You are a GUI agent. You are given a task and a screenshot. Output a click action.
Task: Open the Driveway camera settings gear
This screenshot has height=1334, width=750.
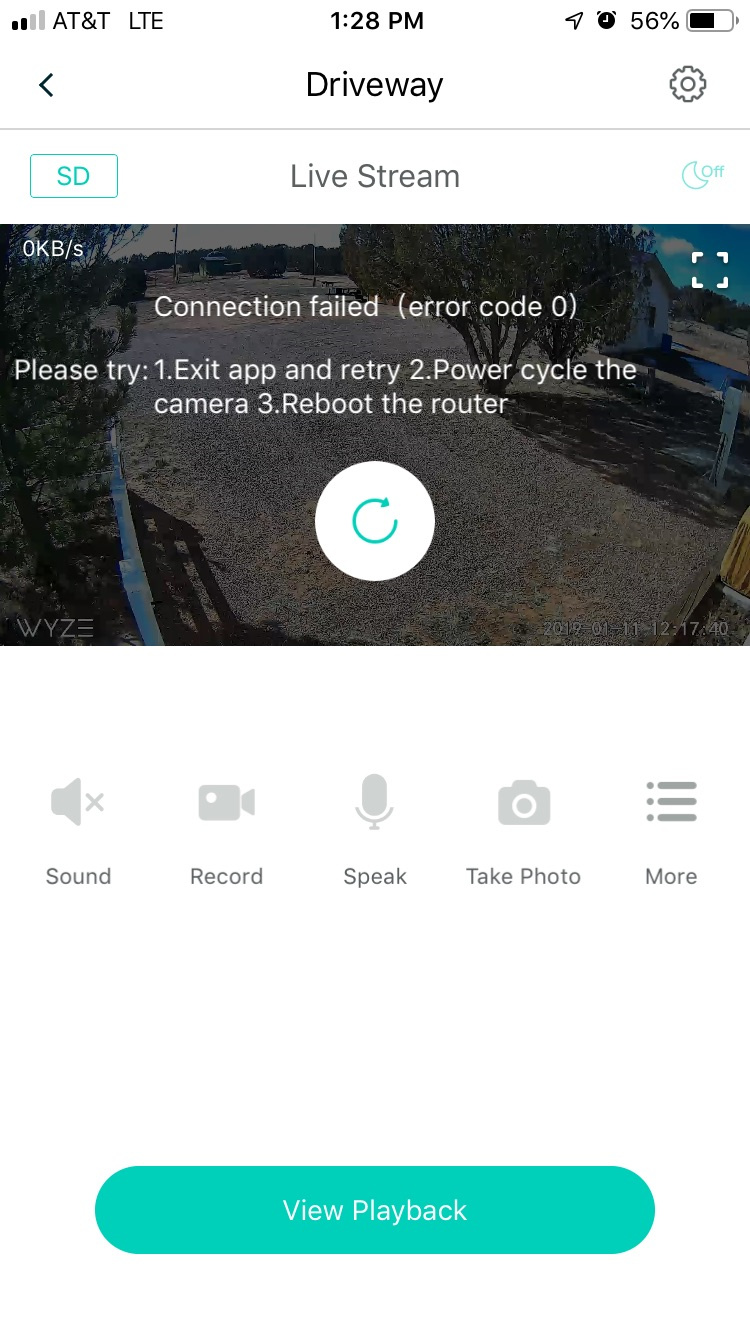pyautogui.click(x=687, y=85)
